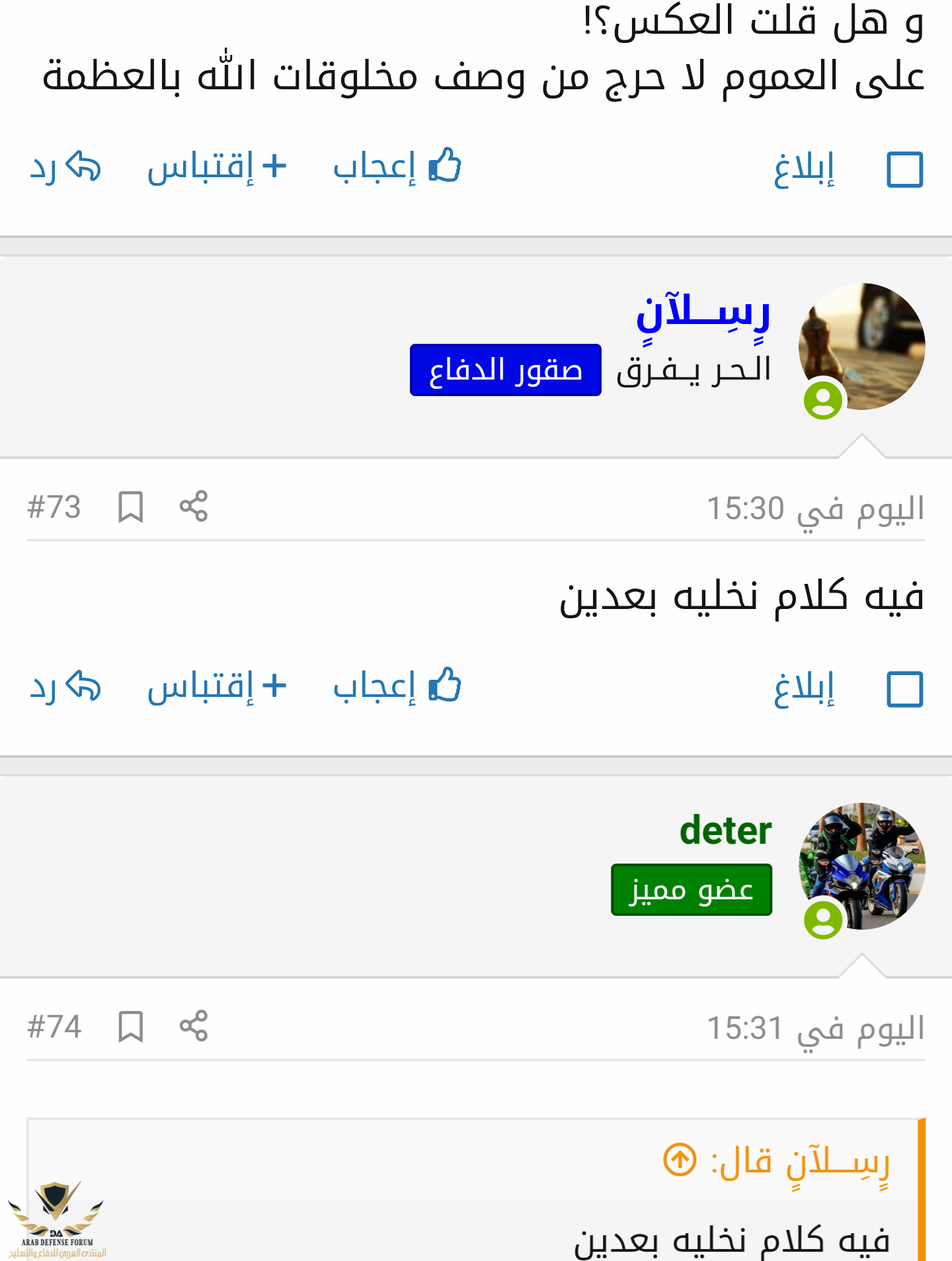Report post #73 via إبلاغ

click(x=804, y=689)
